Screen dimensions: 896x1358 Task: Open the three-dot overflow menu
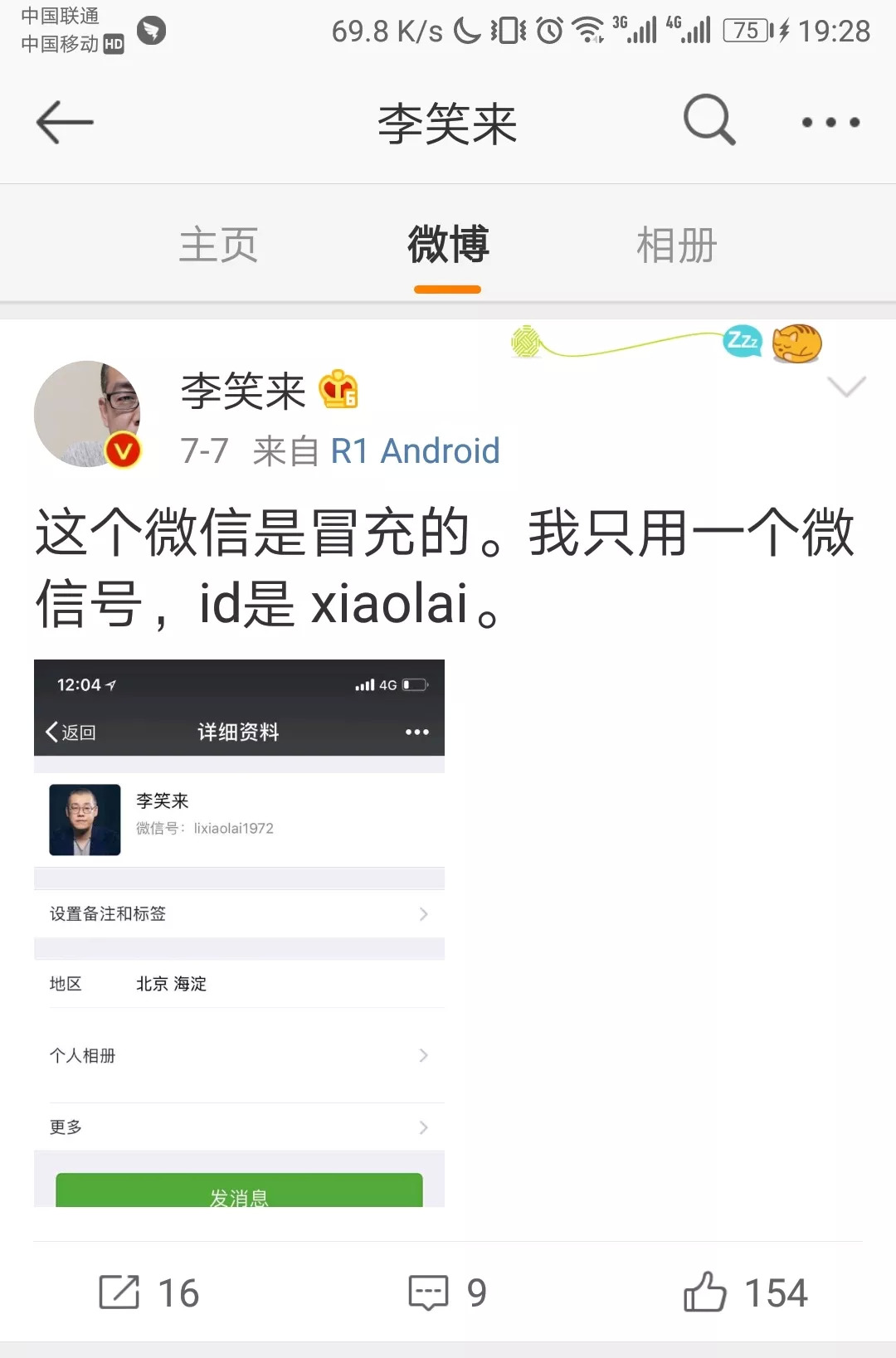830,123
